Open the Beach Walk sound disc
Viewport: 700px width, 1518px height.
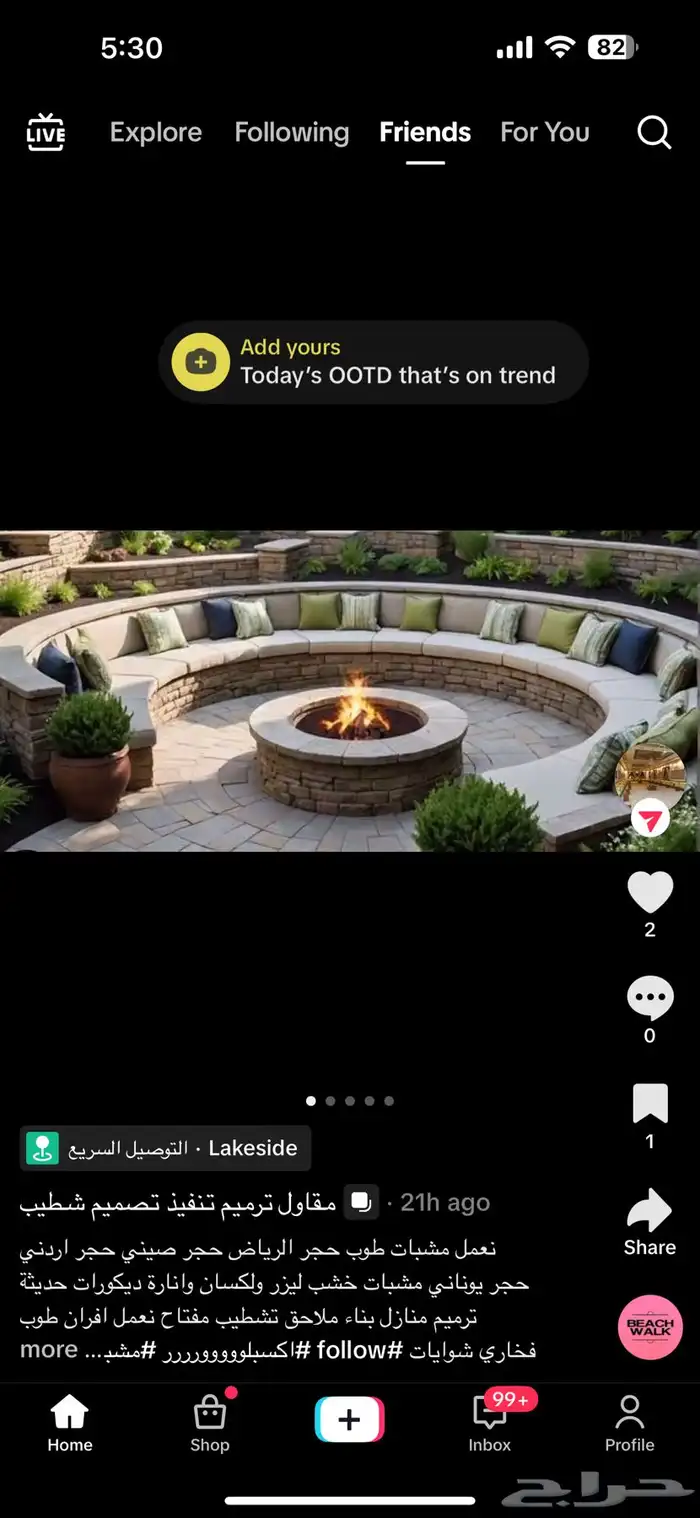(x=650, y=1327)
